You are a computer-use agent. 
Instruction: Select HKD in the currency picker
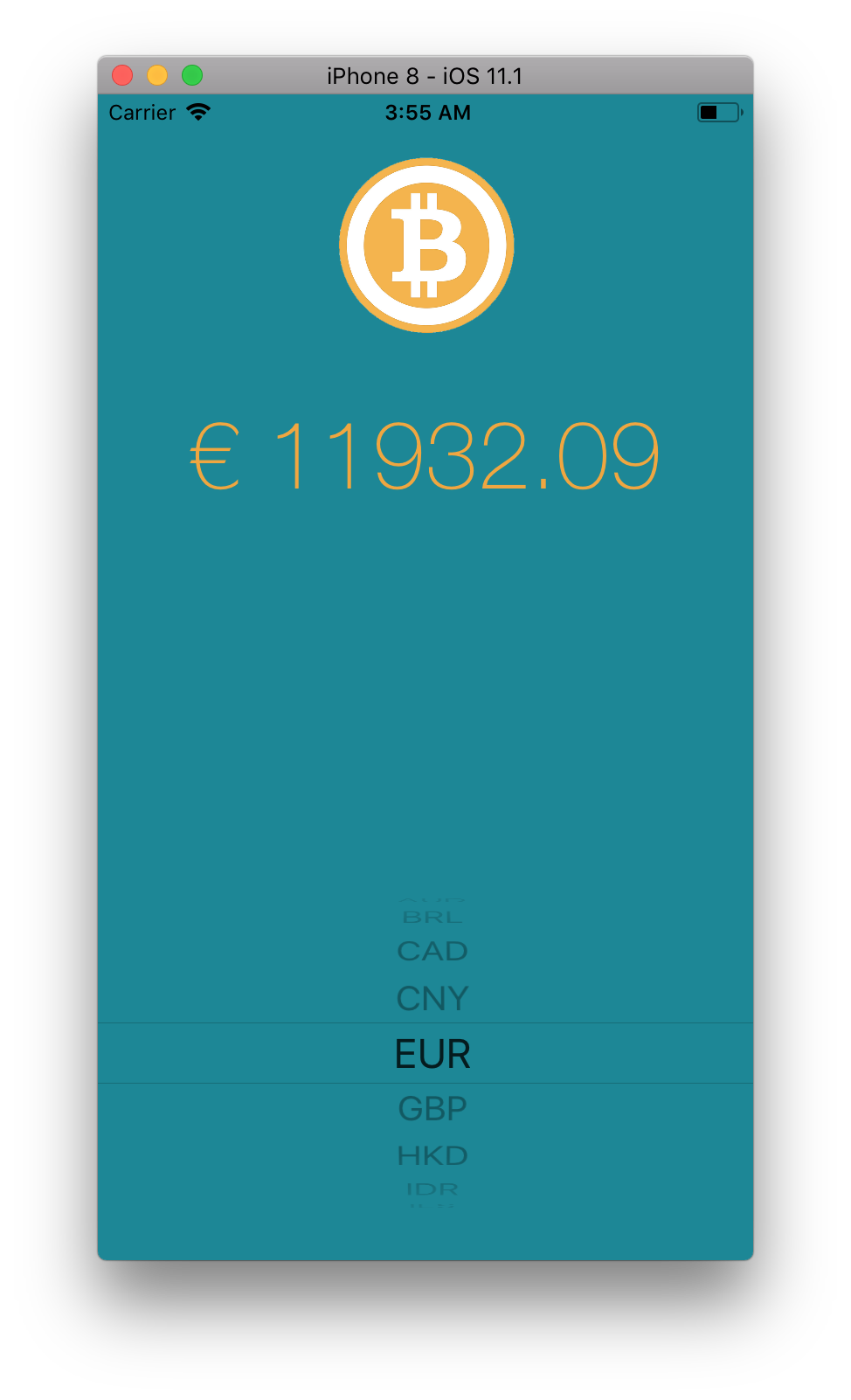432,1155
